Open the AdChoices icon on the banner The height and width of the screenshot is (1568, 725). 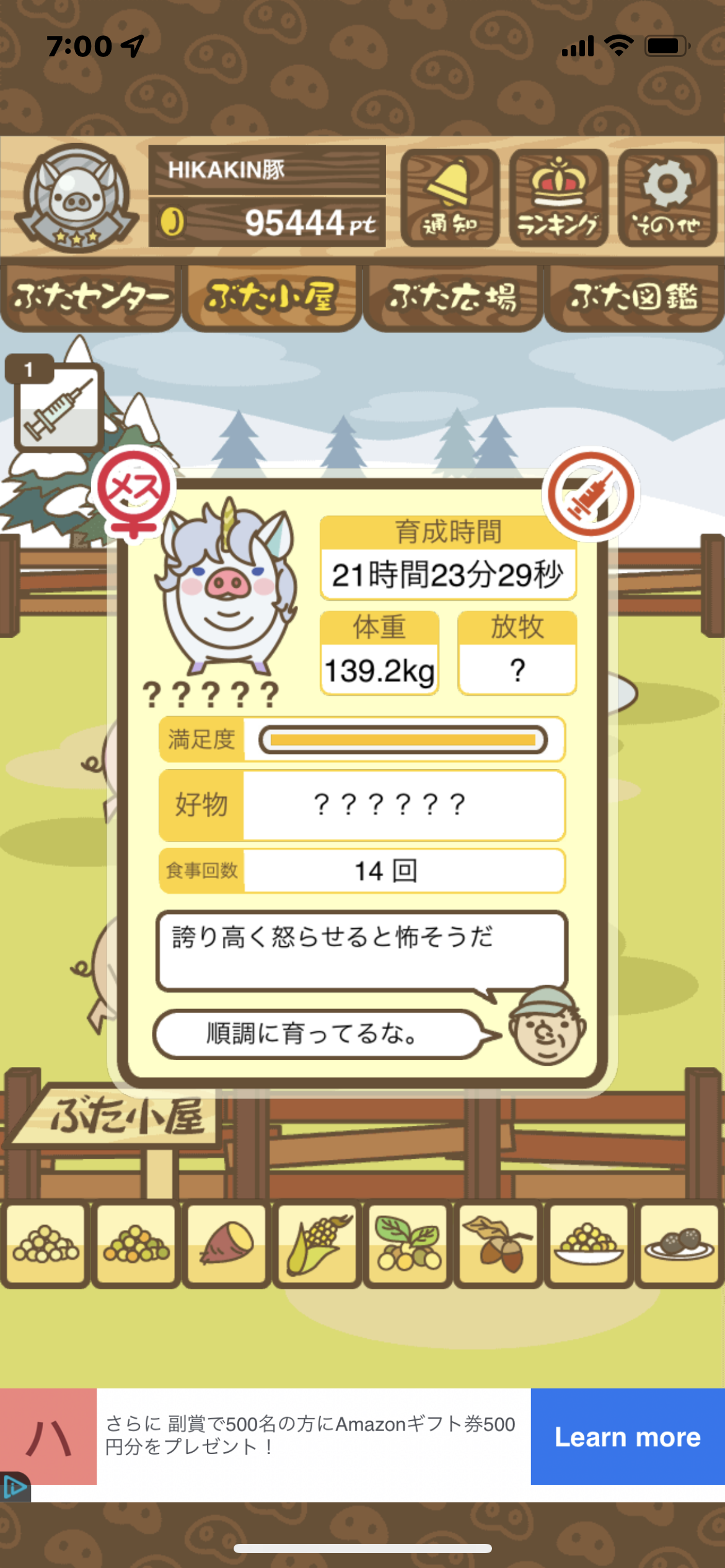(15, 1487)
